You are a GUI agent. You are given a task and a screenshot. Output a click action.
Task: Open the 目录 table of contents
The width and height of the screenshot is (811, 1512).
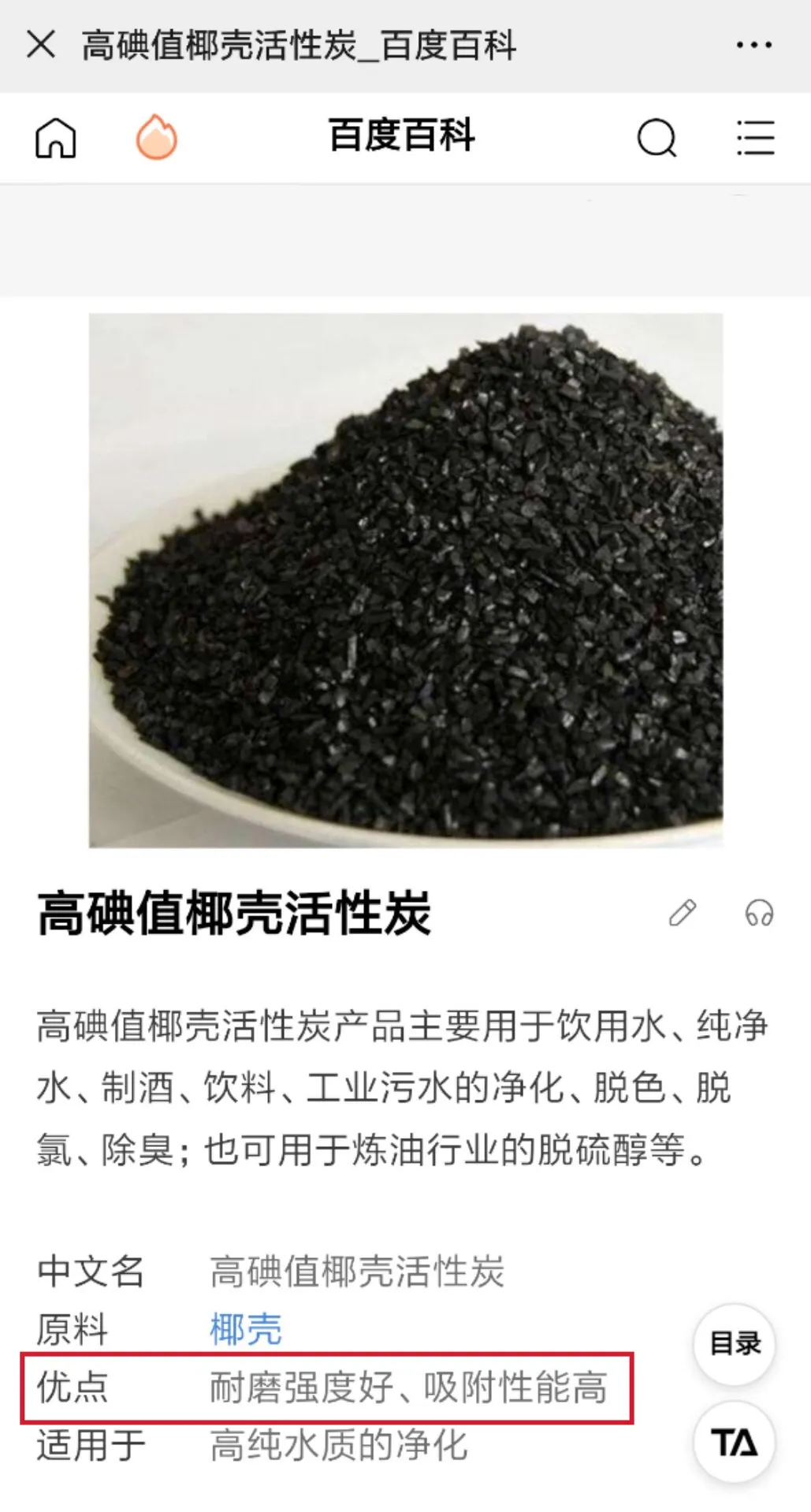pyautogui.click(x=735, y=1343)
